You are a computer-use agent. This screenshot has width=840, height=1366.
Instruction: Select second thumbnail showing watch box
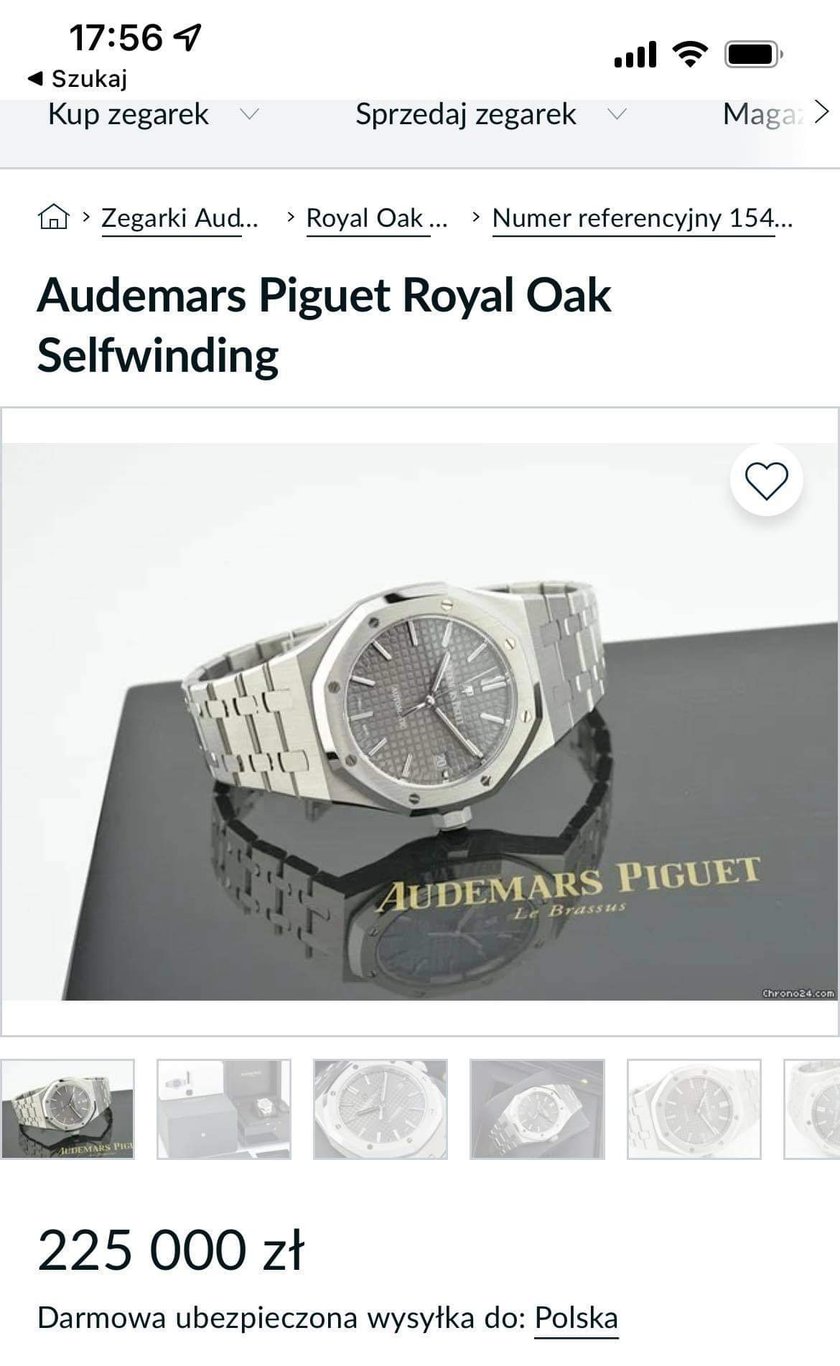pyautogui.click(x=224, y=1109)
